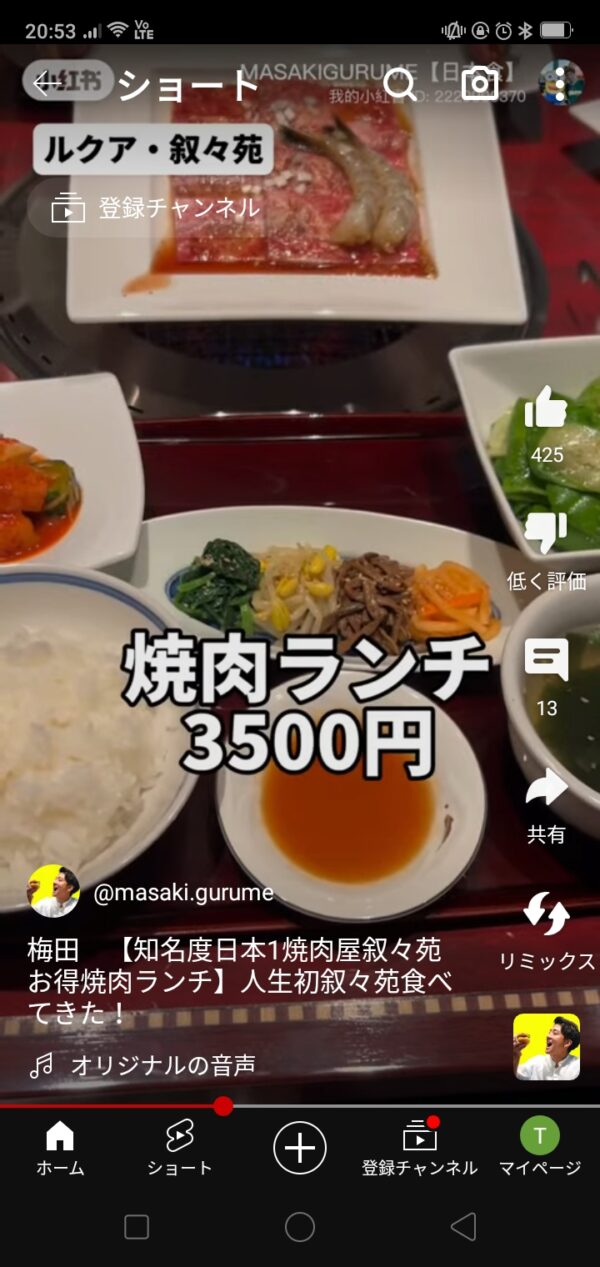Viewport: 600px width, 1267px height.
Task: Open the オリジナルの音声 sound page
Action: tap(162, 1066)
